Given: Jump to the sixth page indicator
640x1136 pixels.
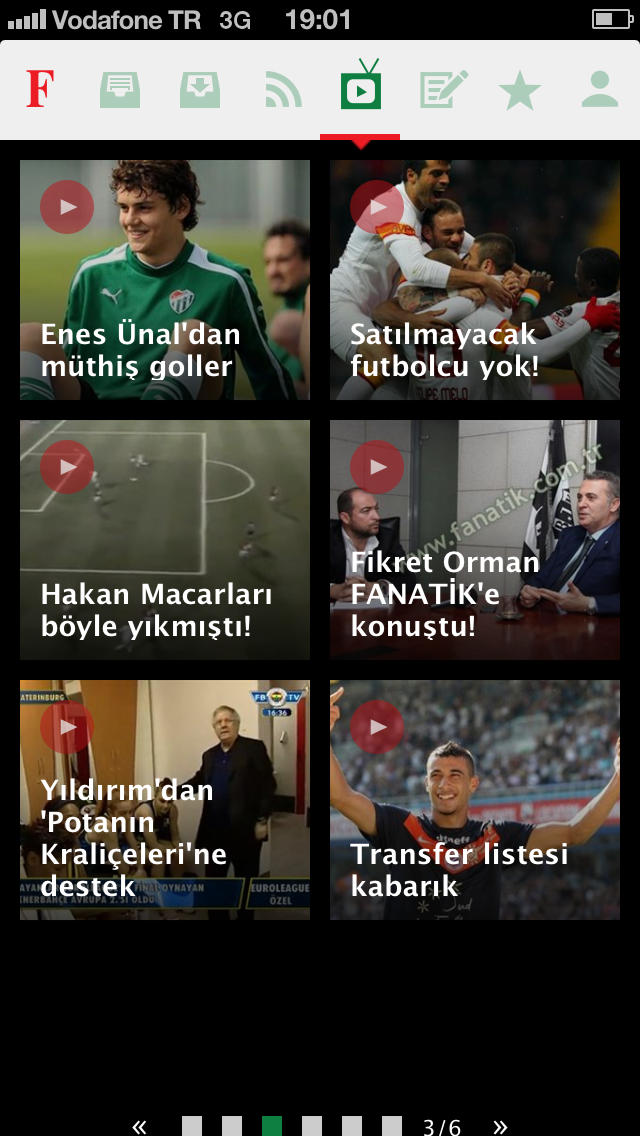Looking at the screenshot, I should [x=392, y=1126].
